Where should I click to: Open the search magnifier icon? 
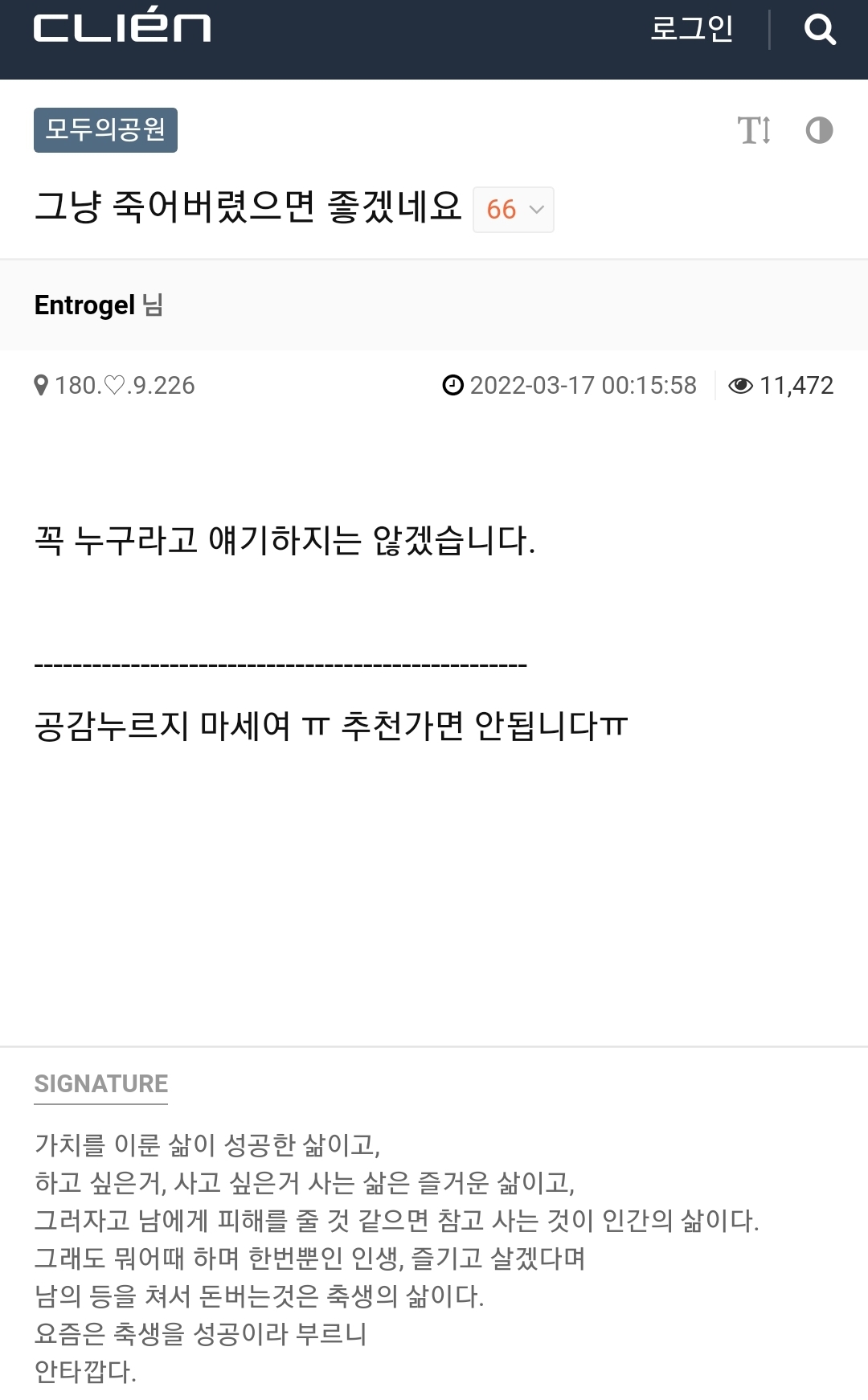[x=820, y=30]
